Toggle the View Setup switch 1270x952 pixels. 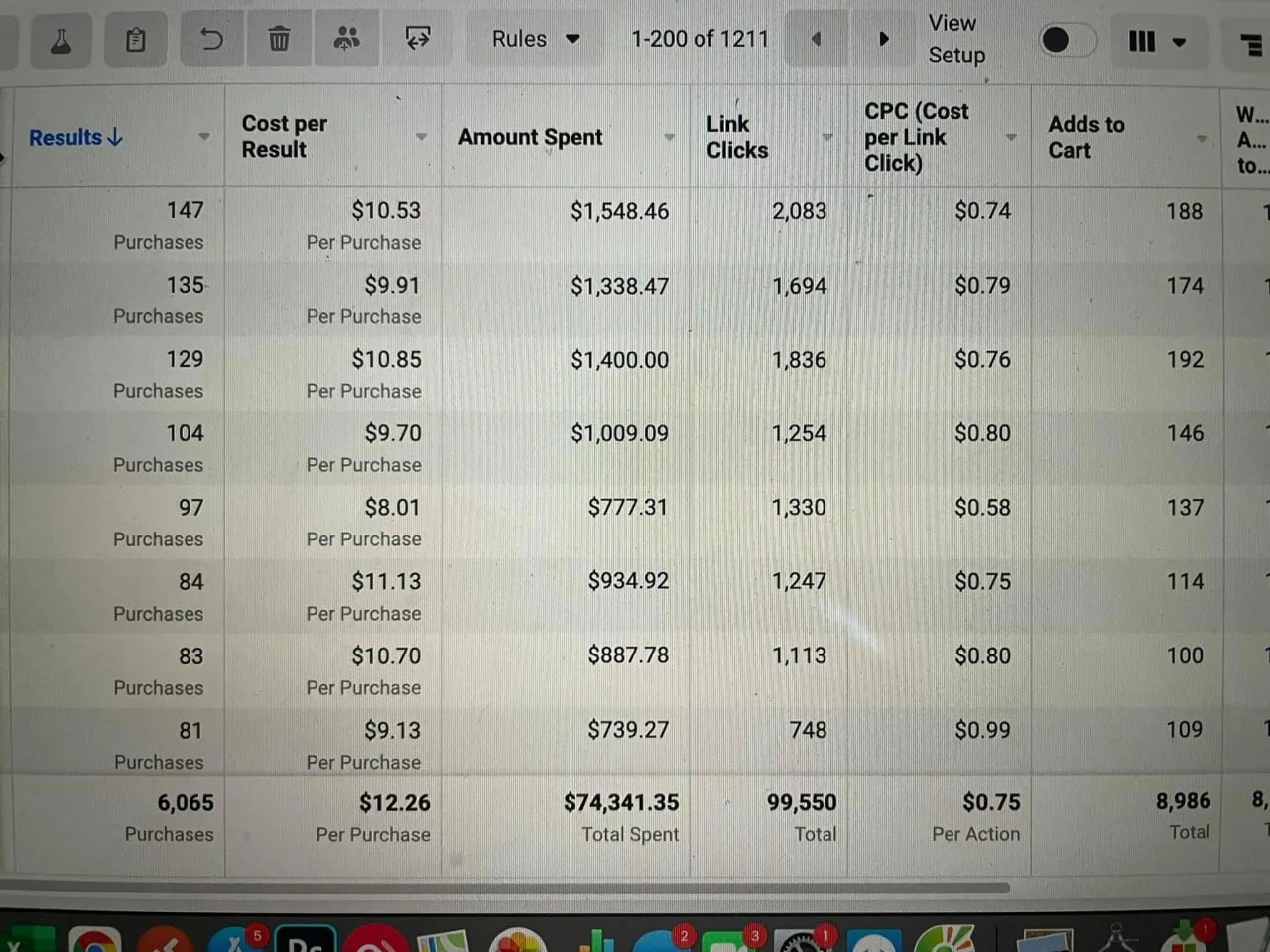(x=1066, y=40)
